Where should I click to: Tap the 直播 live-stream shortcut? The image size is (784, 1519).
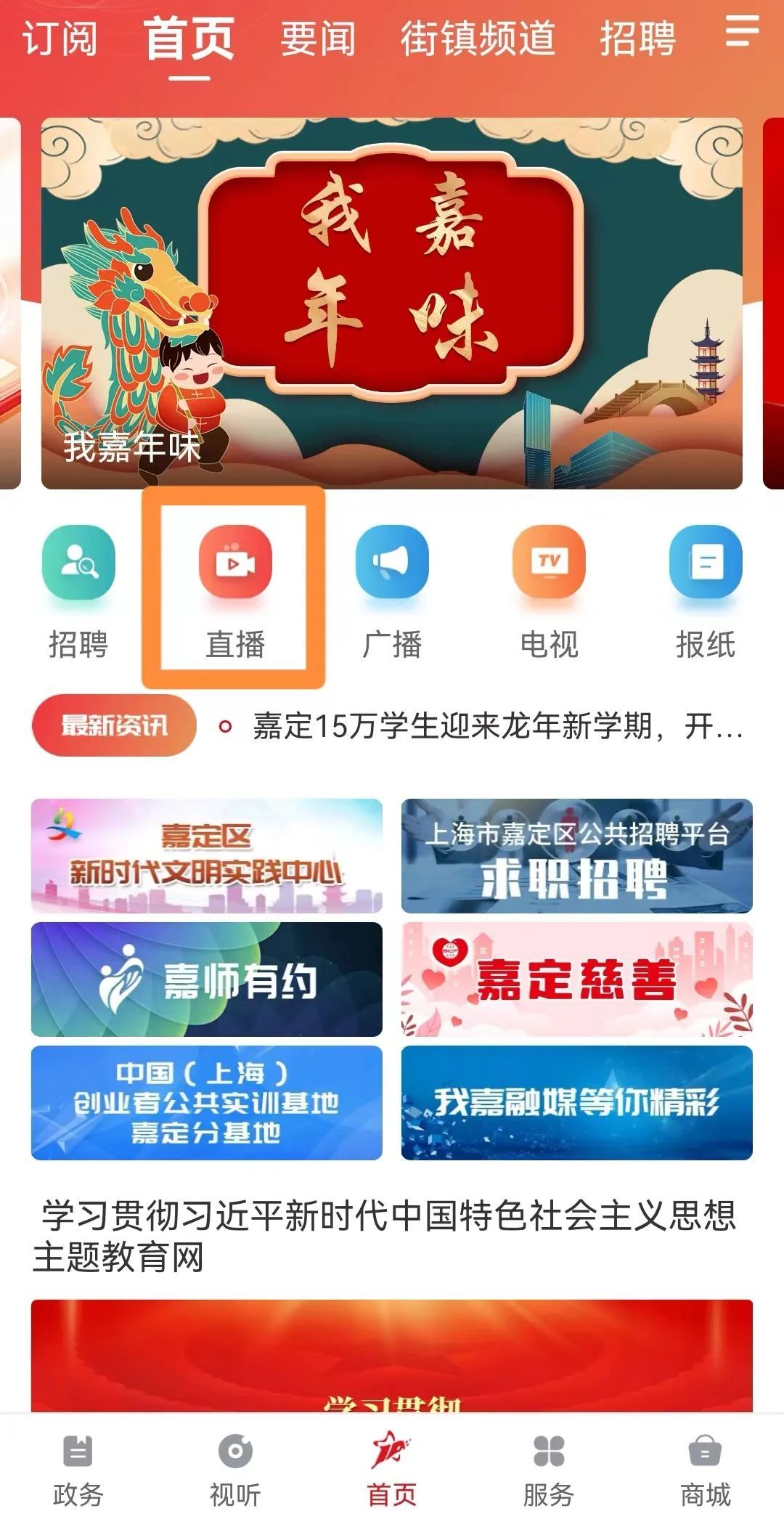[235, 590]
